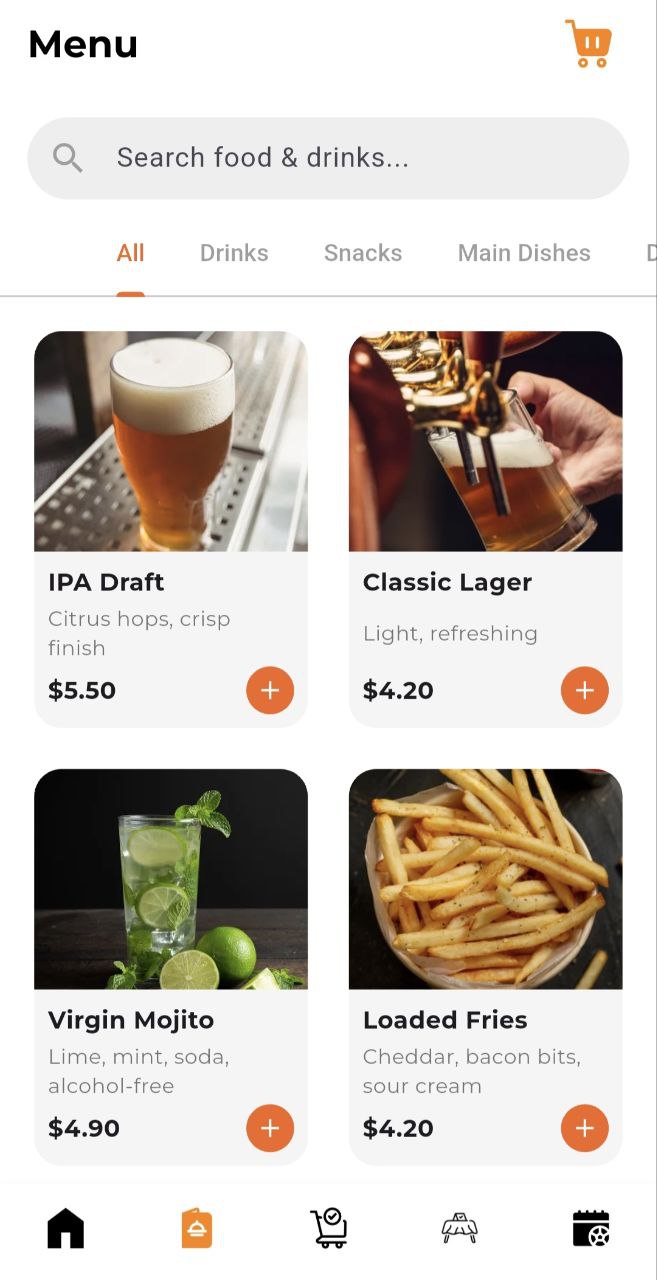The width and height of the screenshot is (657, 1280).
Task: Show the All category tab
Action: [x=131, y=253]
